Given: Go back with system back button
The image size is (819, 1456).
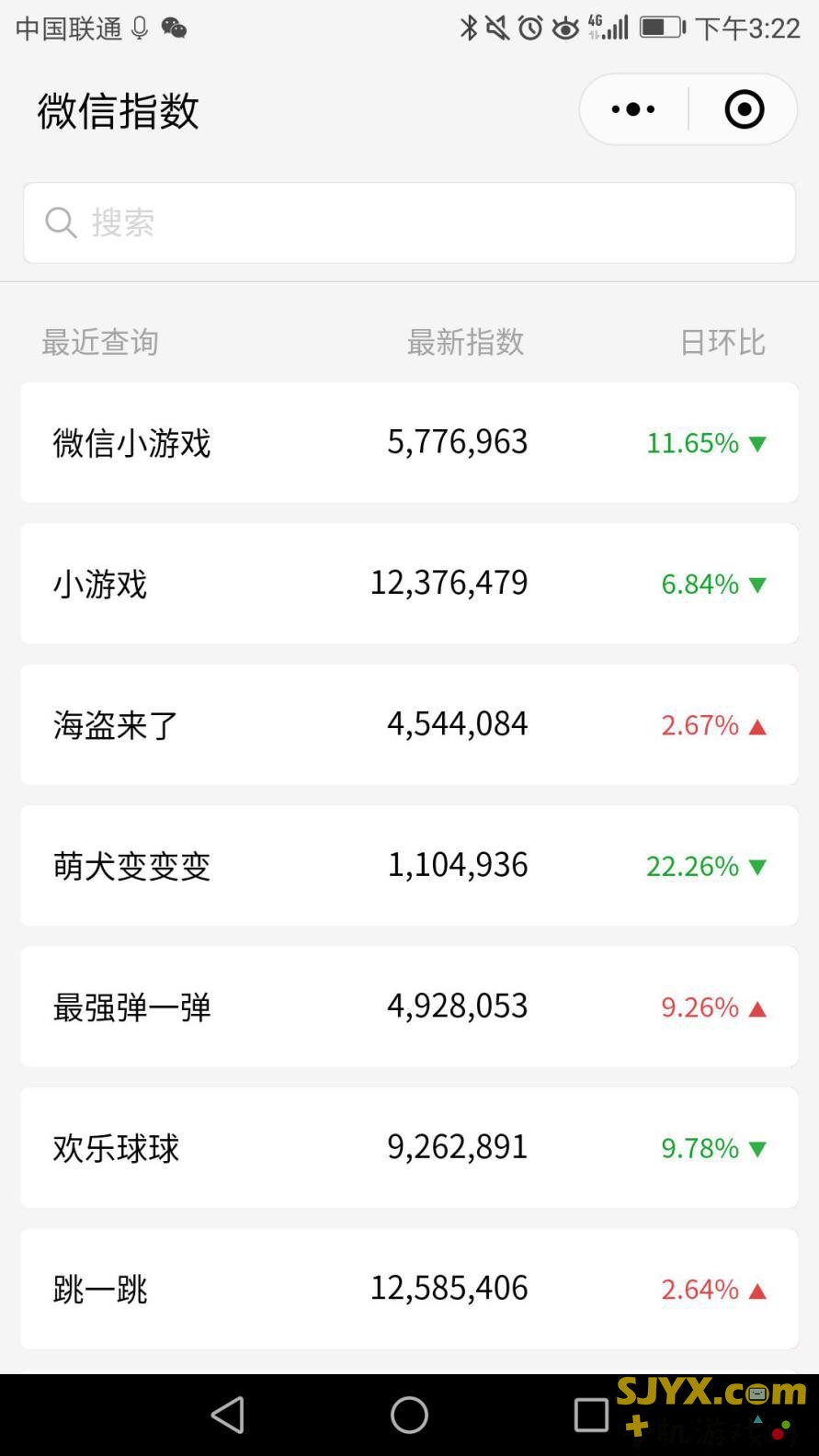Looking at the screenshot, I should pyautogui.click(x=227, y=1415).
